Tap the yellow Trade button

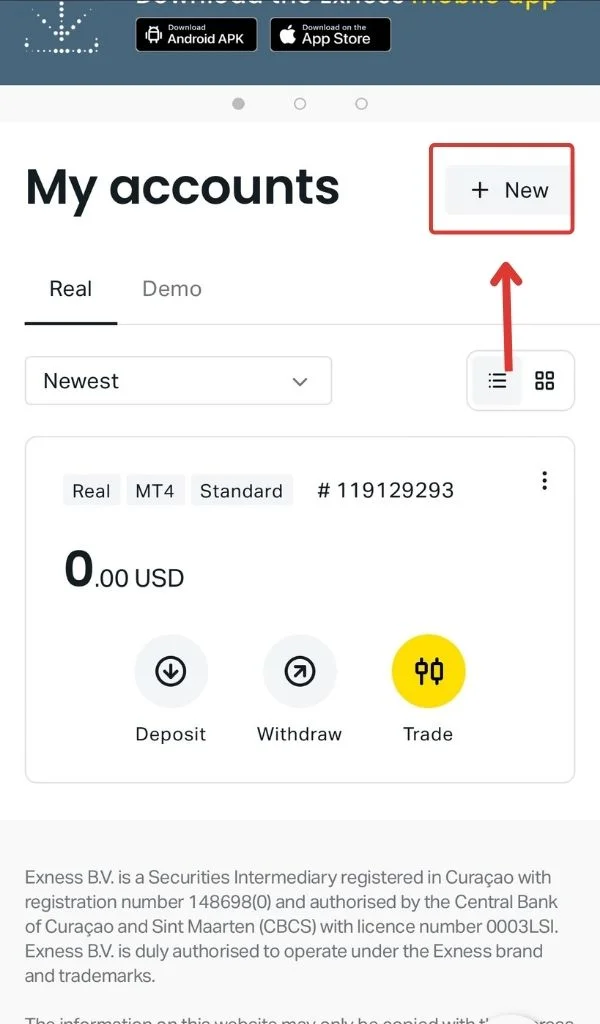428,672
